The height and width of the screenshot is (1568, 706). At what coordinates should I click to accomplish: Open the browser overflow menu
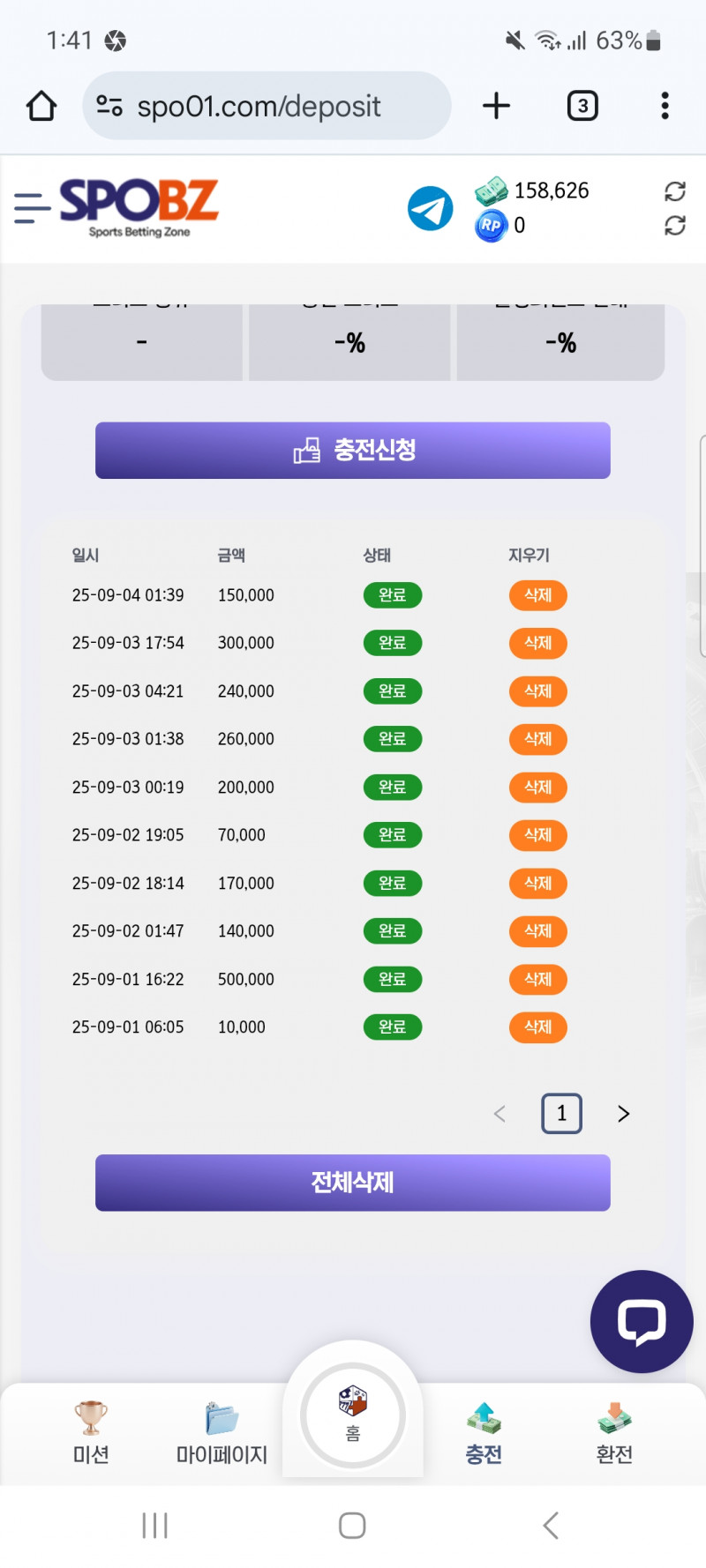point(665,106)
